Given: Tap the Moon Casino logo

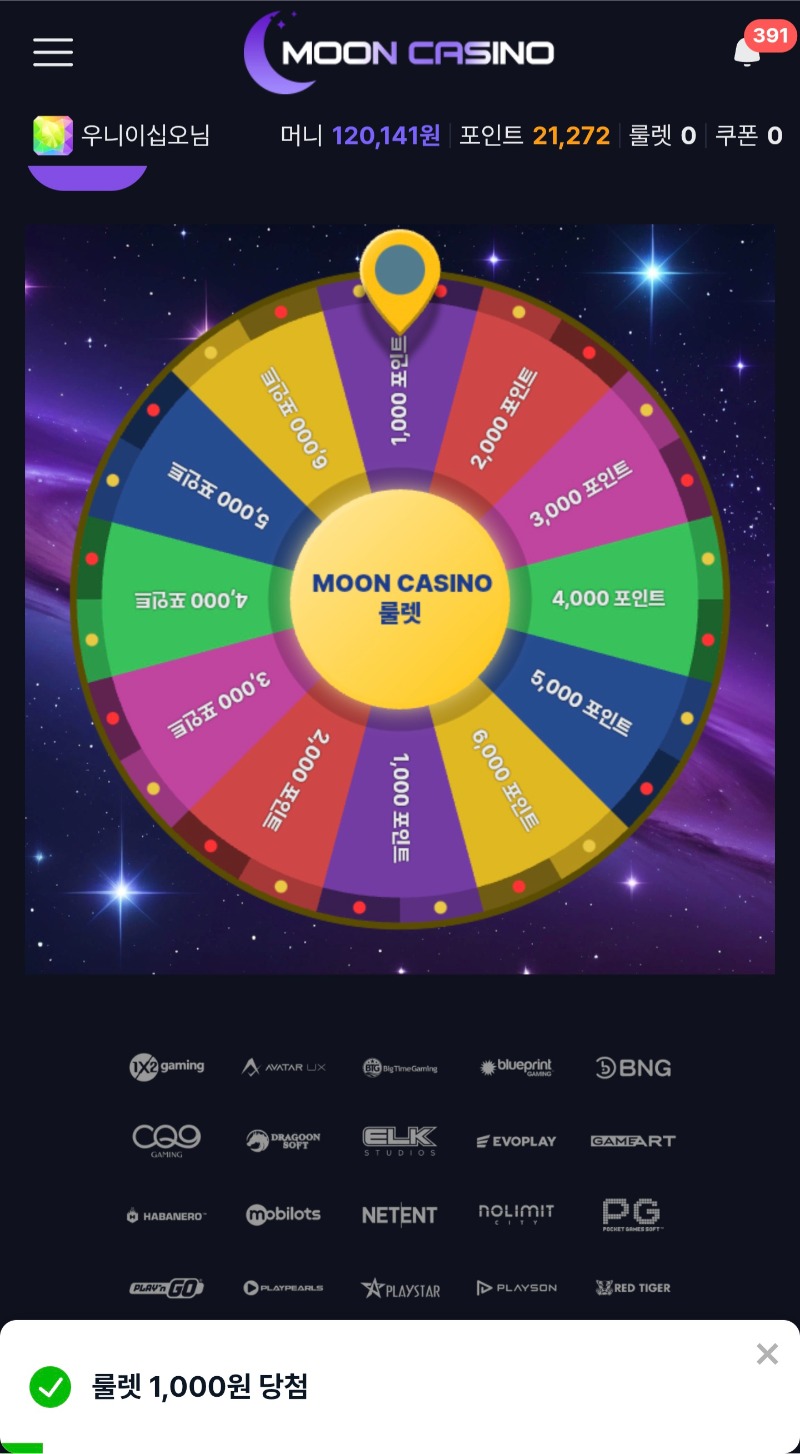Looking at the screenshot, I should click(x=400, y=52).
